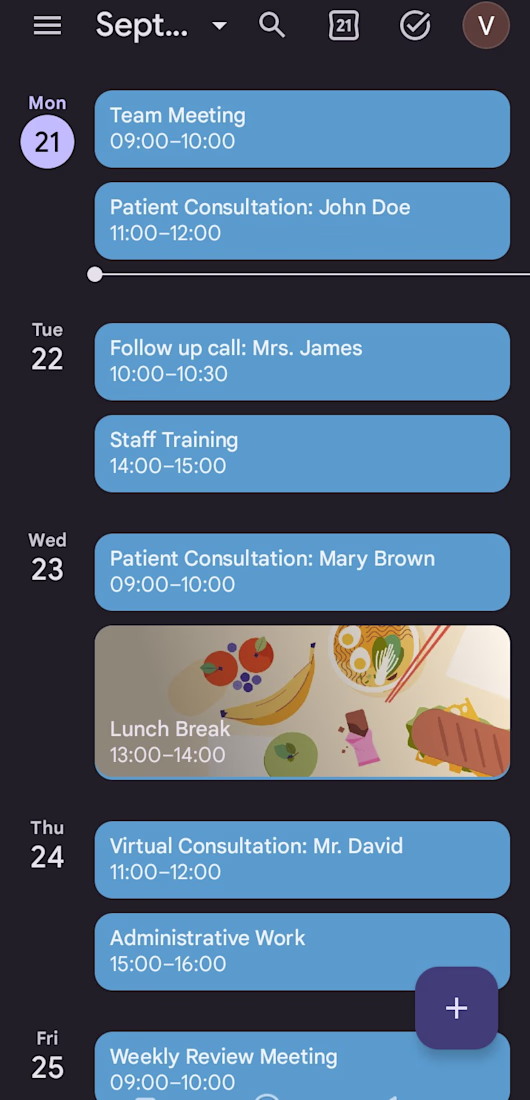Expand the September month dropdown

pyautogui.click(x=161, y=26)
